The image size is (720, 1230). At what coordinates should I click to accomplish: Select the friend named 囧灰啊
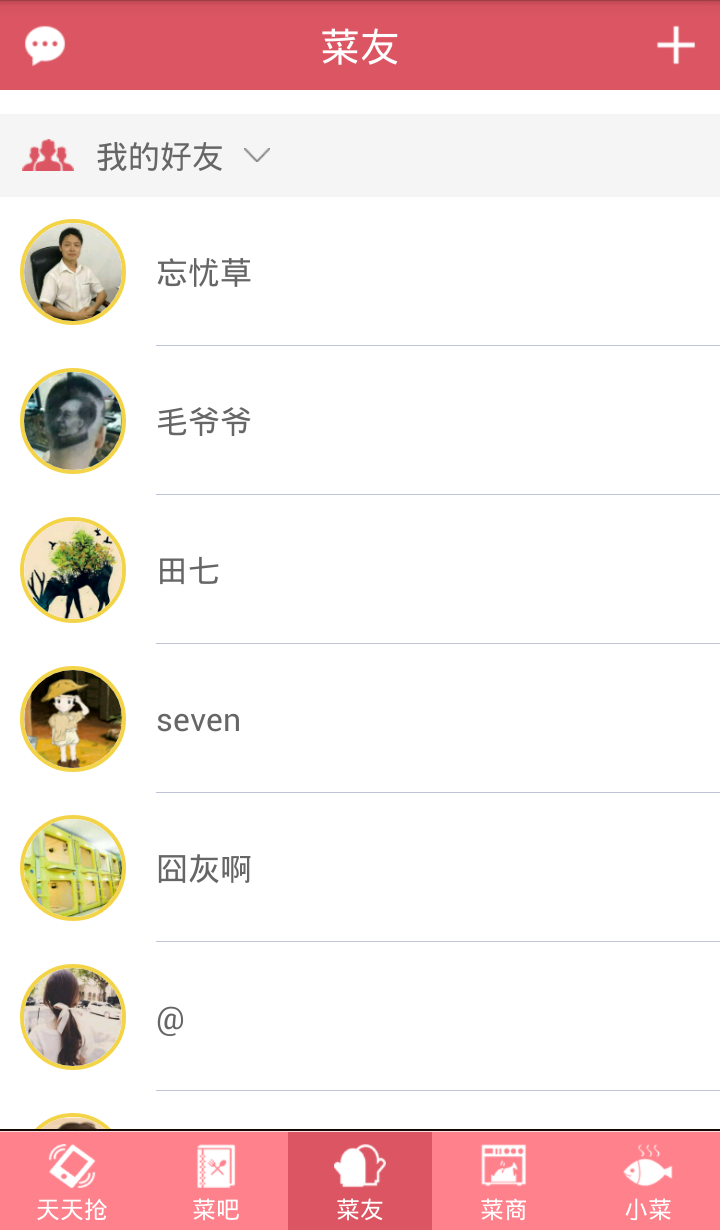[x=204, y=868]
